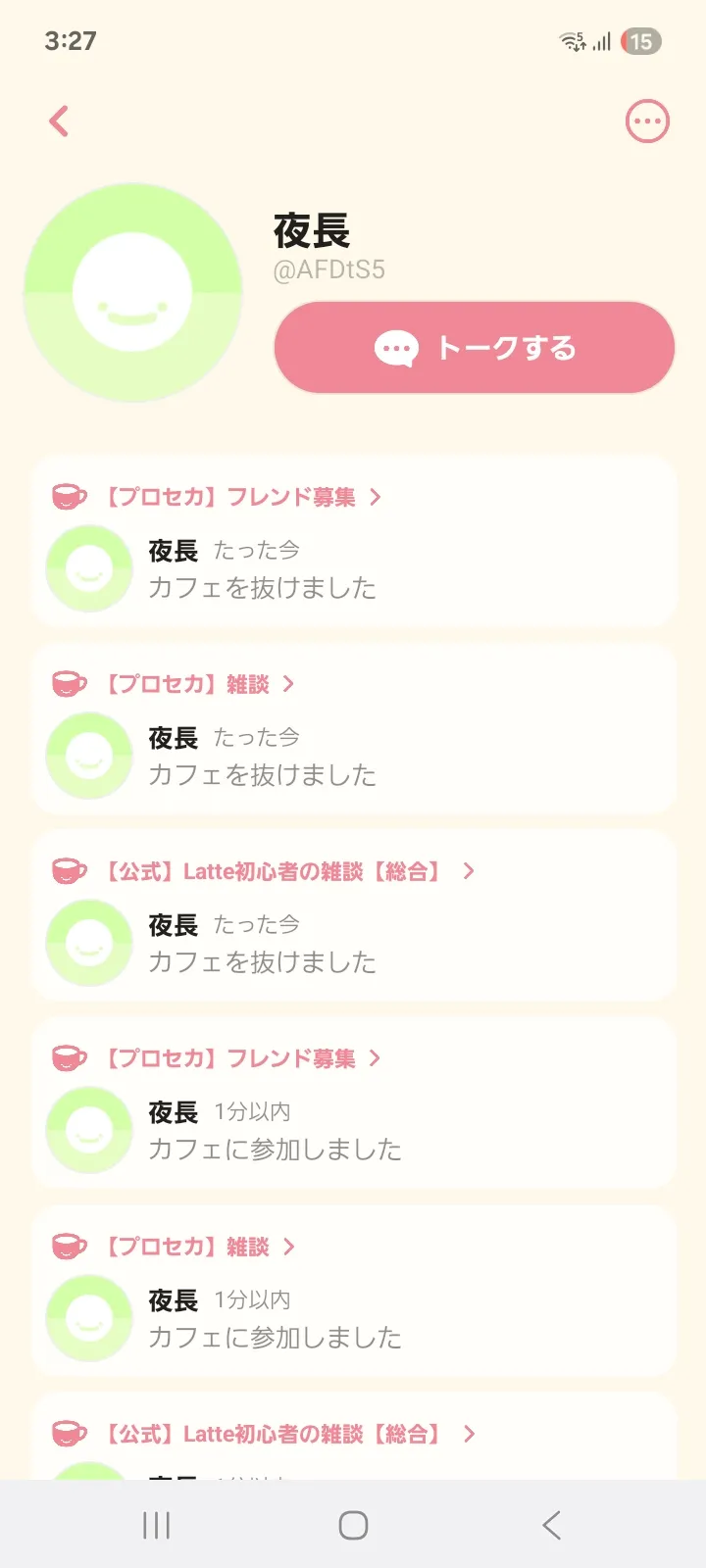Tap the トークする button
The image size is (706, 1568).
click(x=475, y=348)
